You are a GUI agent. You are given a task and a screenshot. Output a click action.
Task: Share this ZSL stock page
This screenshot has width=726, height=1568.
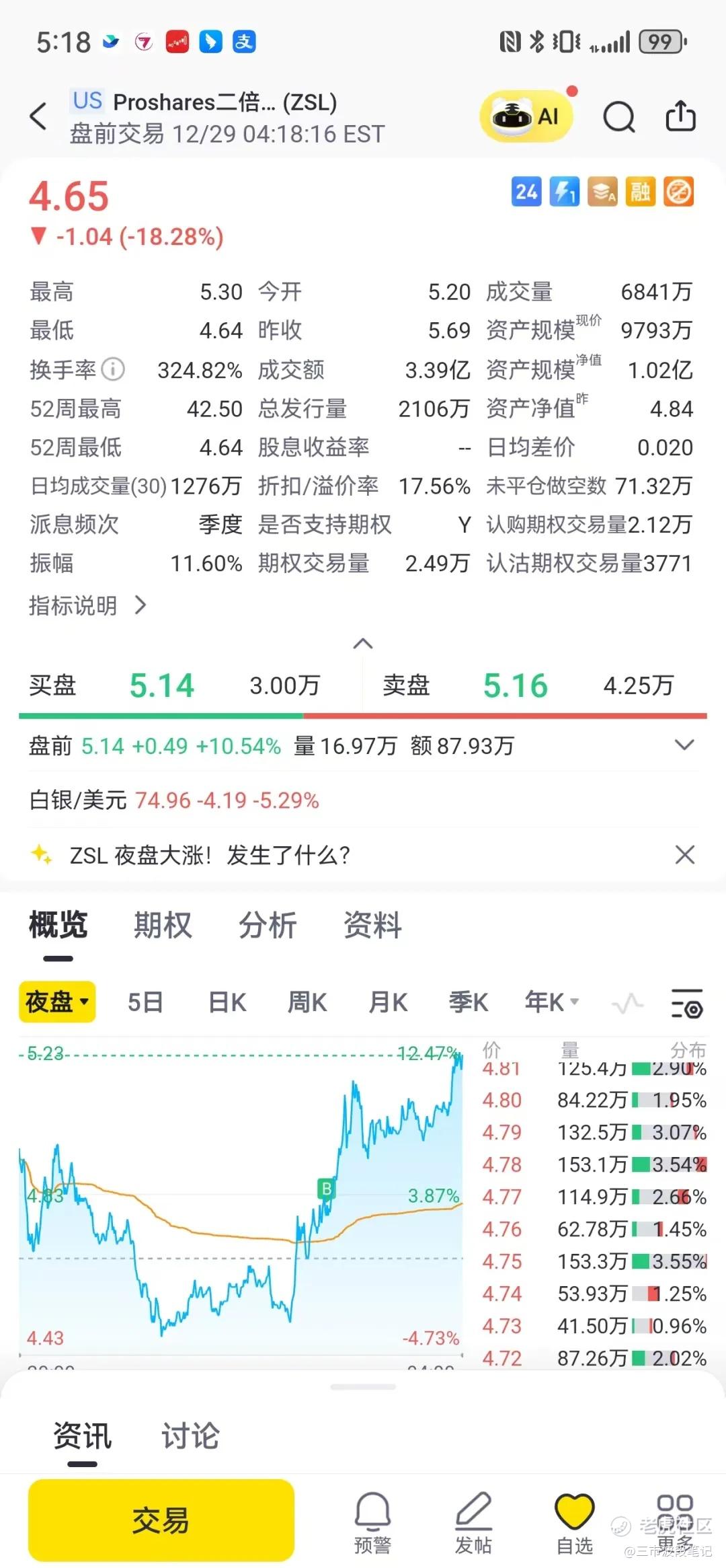coord(680,116)
